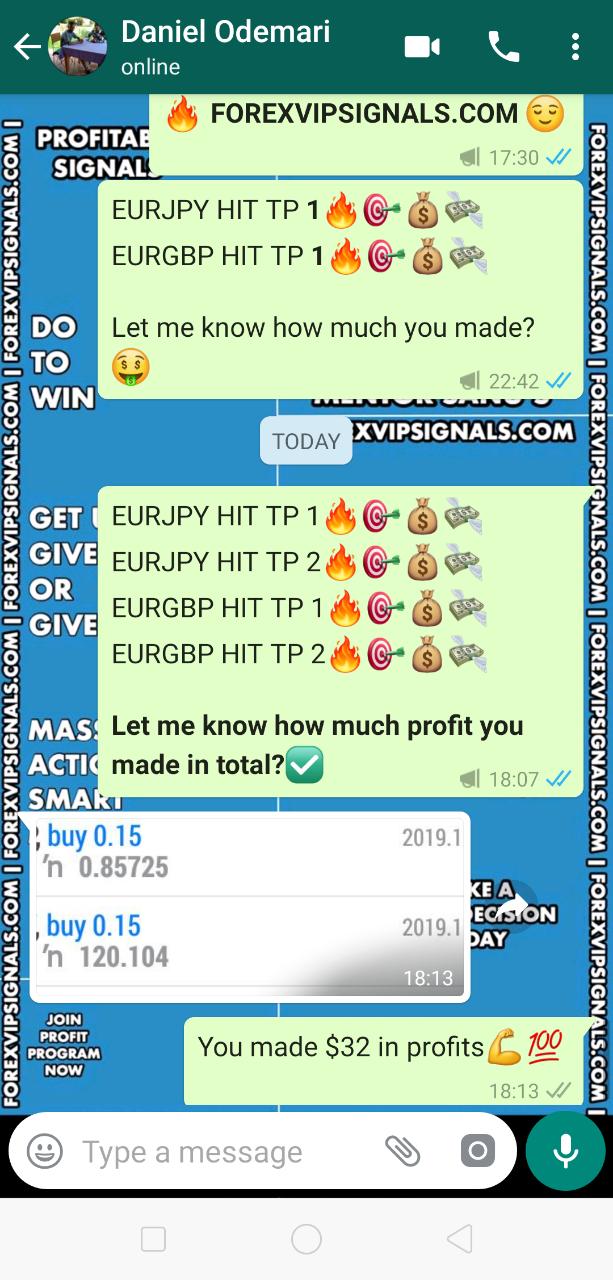613x1280 pixels.
Task: Start a voice call with Daniel
Action: pos(503,47)
